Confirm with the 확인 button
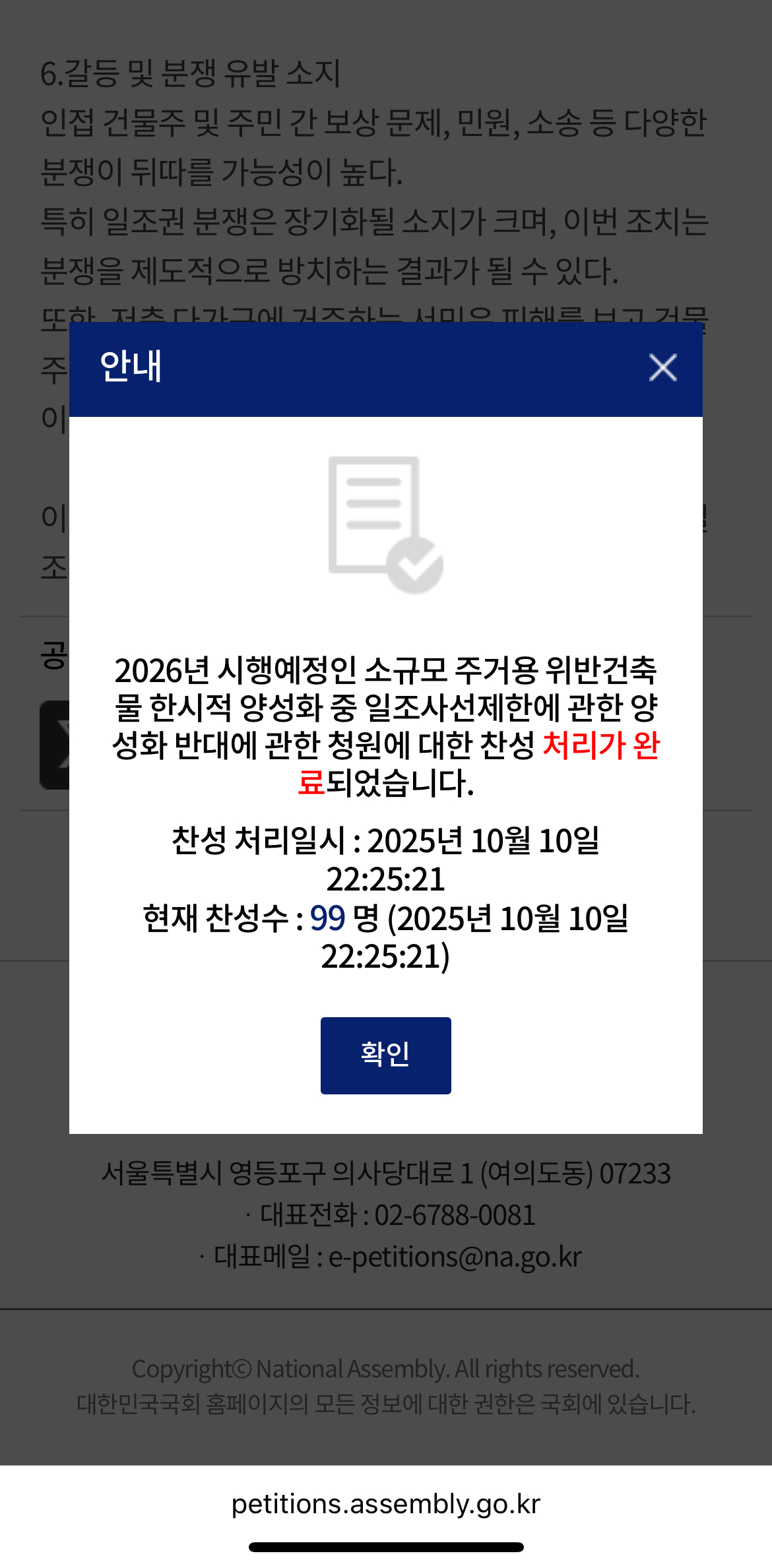Image resolution: width=772 pixels, height=1568 pixels. [386, 1055]
